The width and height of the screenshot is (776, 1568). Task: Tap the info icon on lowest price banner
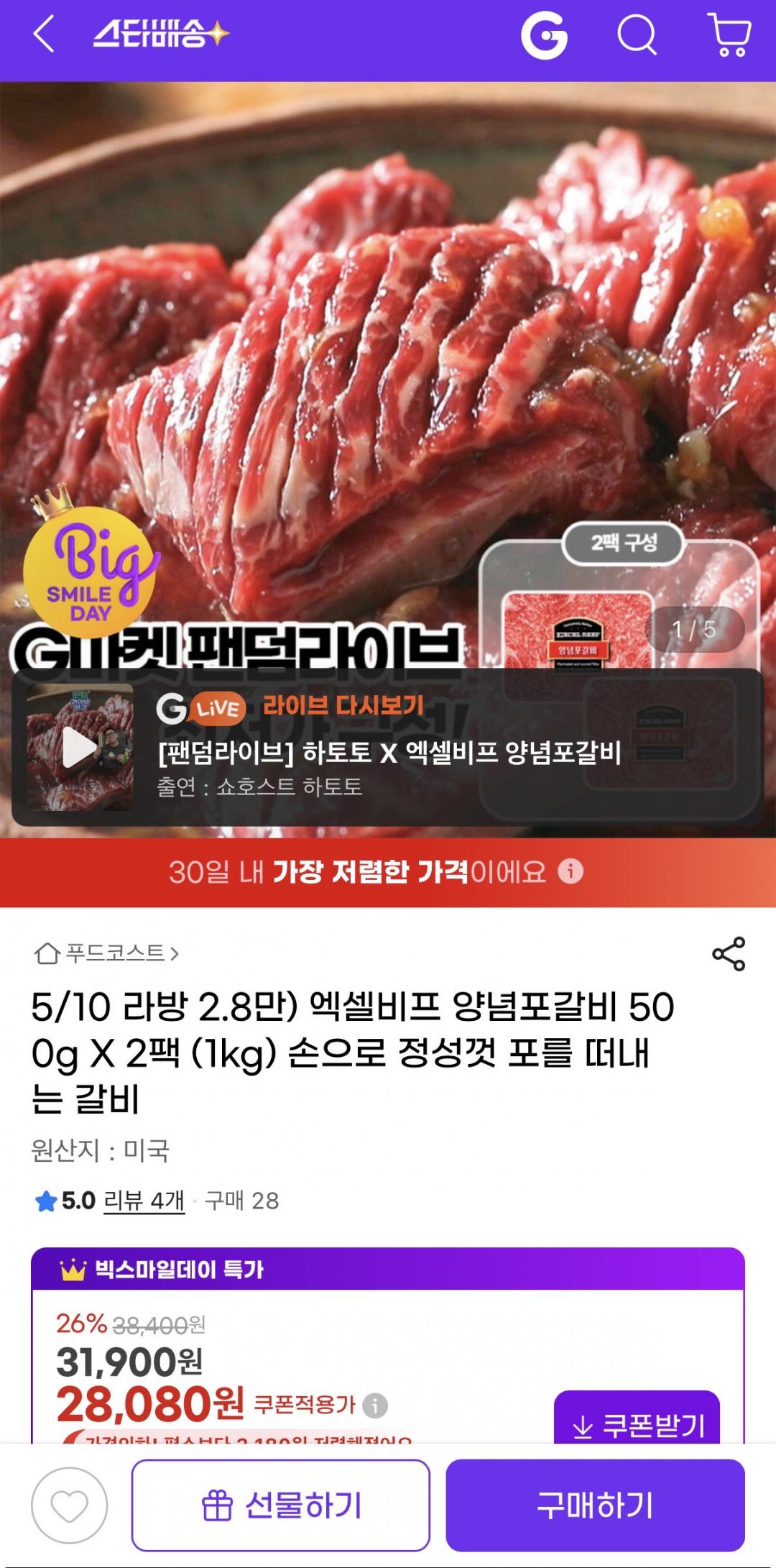tap(571, 871)
